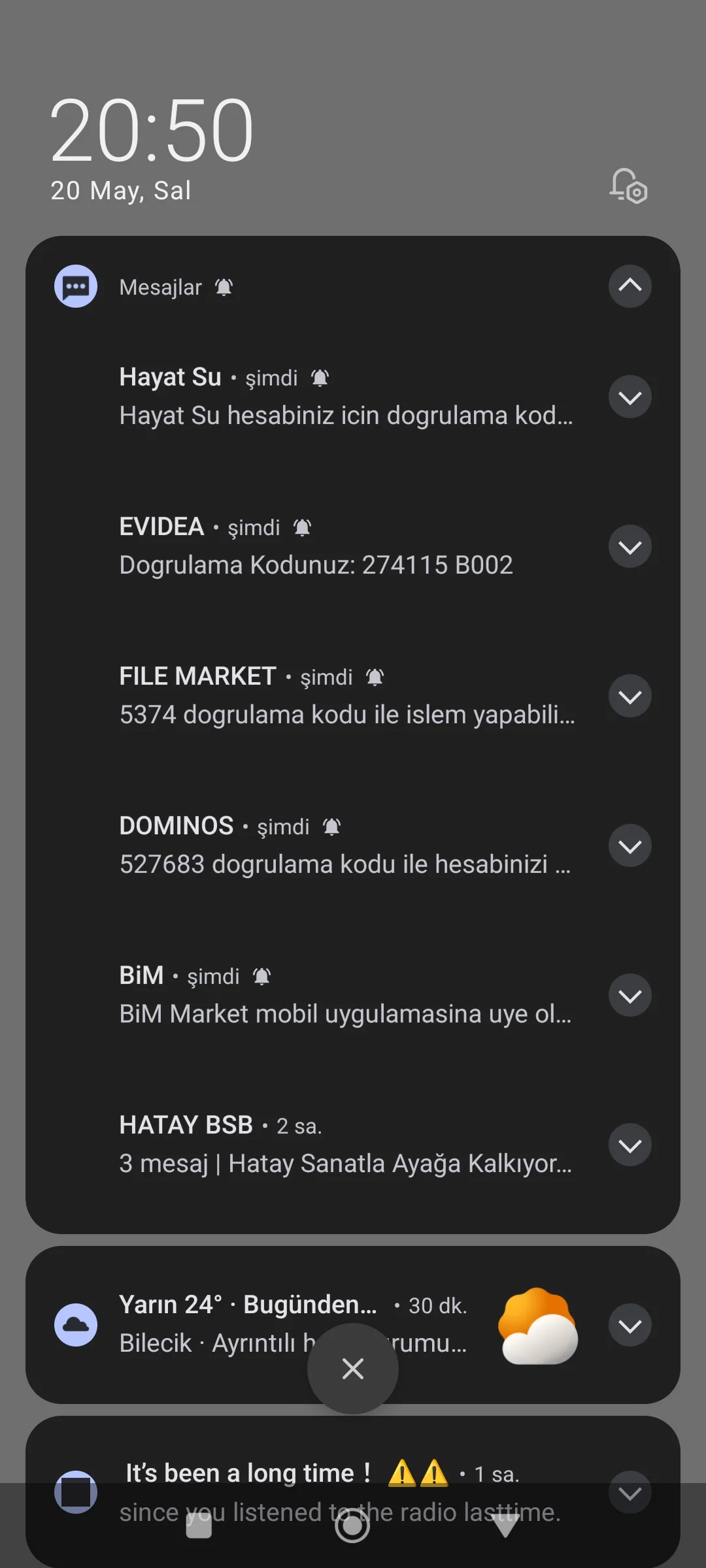This screenshot has height=1568, width=706.
Task: Expand the Bilecik weather notification
Action: (630, 1325)
